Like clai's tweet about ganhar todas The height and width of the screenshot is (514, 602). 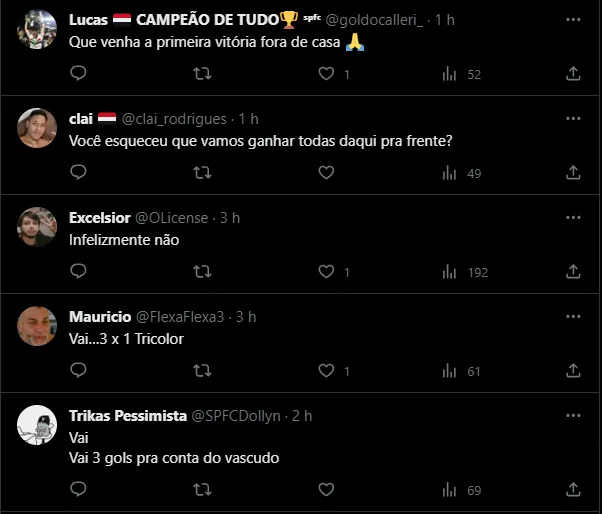(325, 173)
